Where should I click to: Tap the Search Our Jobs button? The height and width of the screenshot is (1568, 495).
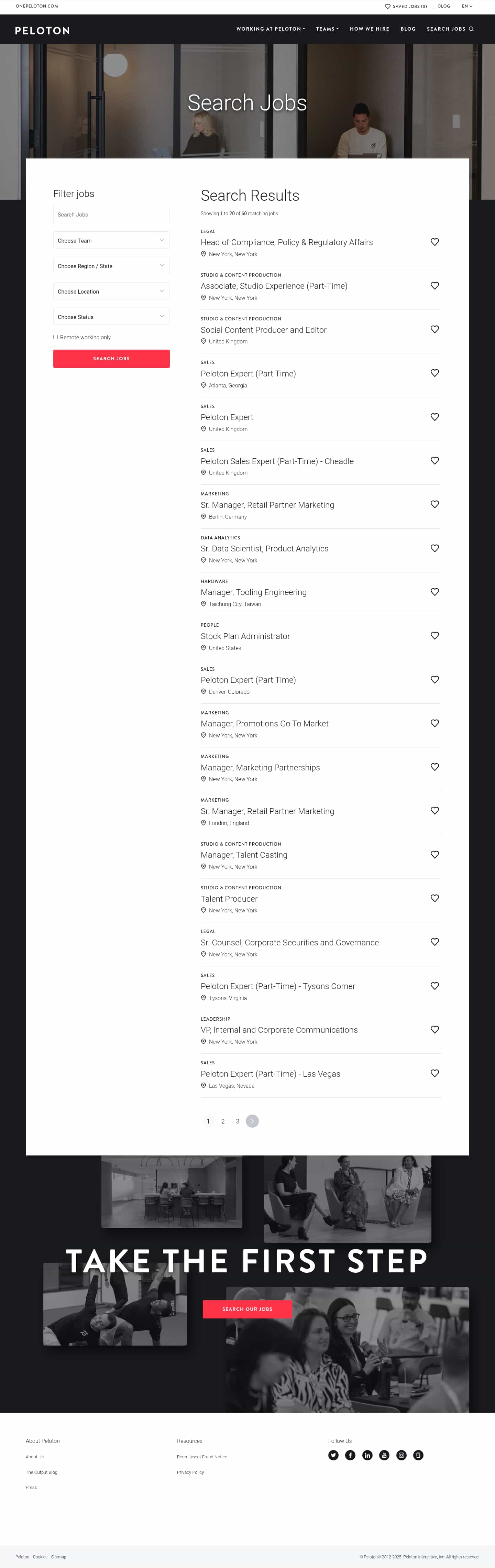pos(247,1309)
